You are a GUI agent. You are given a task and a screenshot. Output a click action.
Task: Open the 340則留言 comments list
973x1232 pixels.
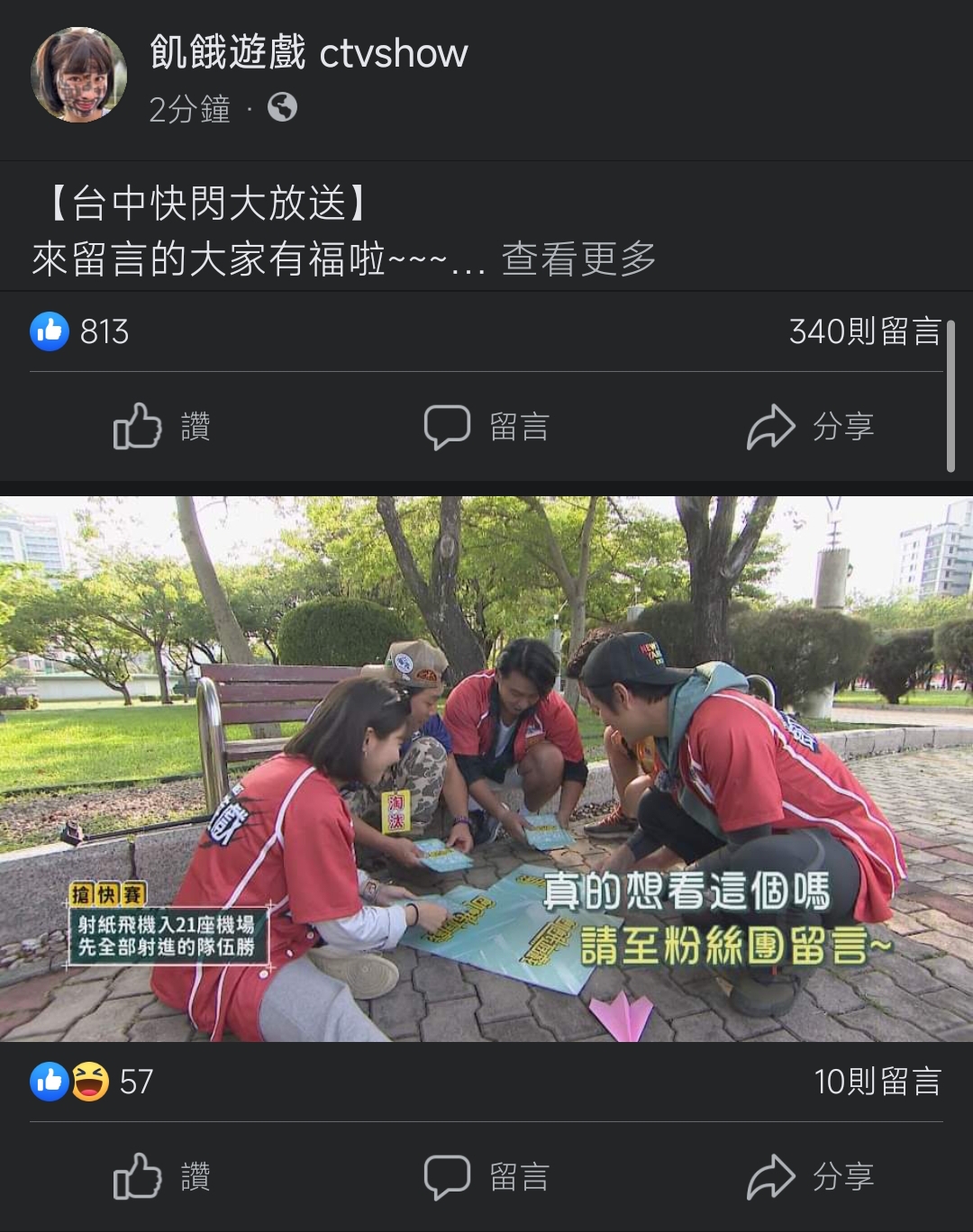pos(864,331)
